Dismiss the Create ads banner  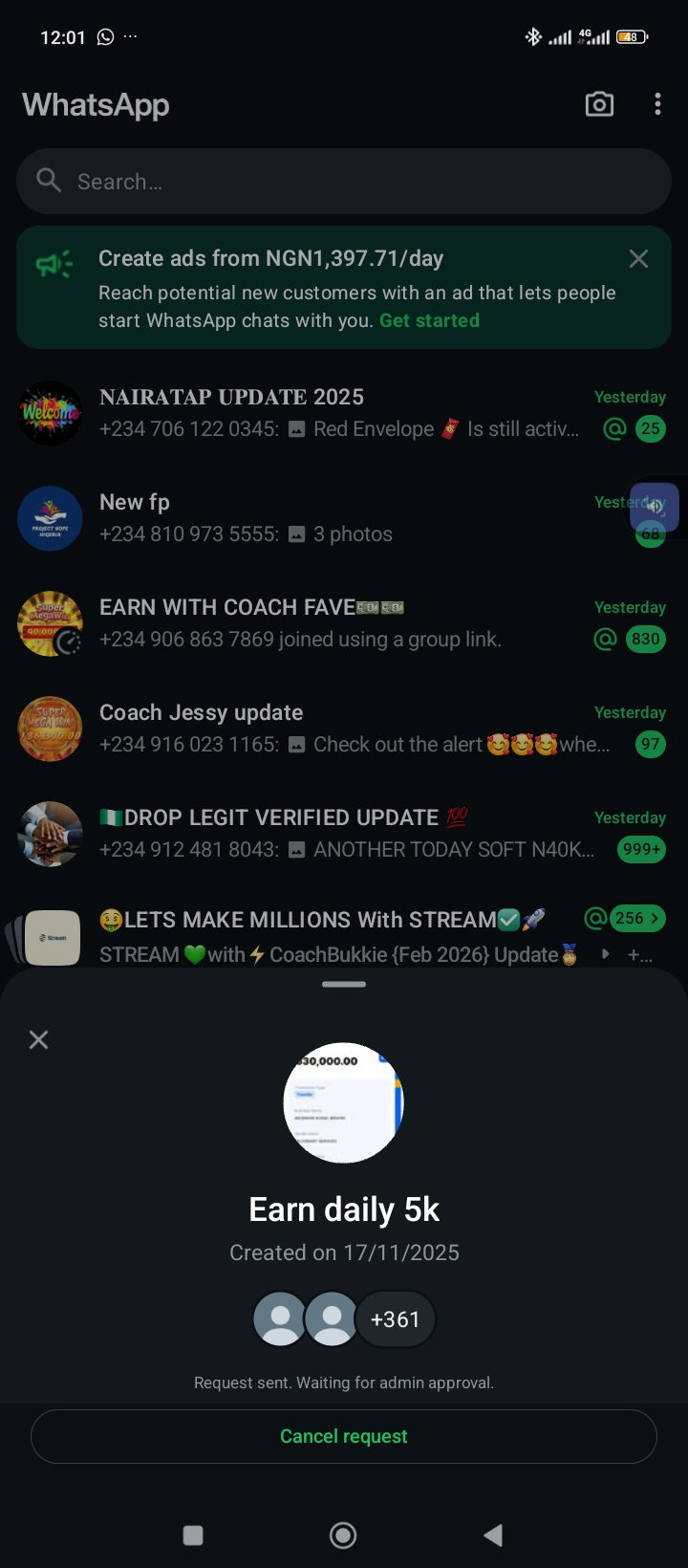(638, 259)
